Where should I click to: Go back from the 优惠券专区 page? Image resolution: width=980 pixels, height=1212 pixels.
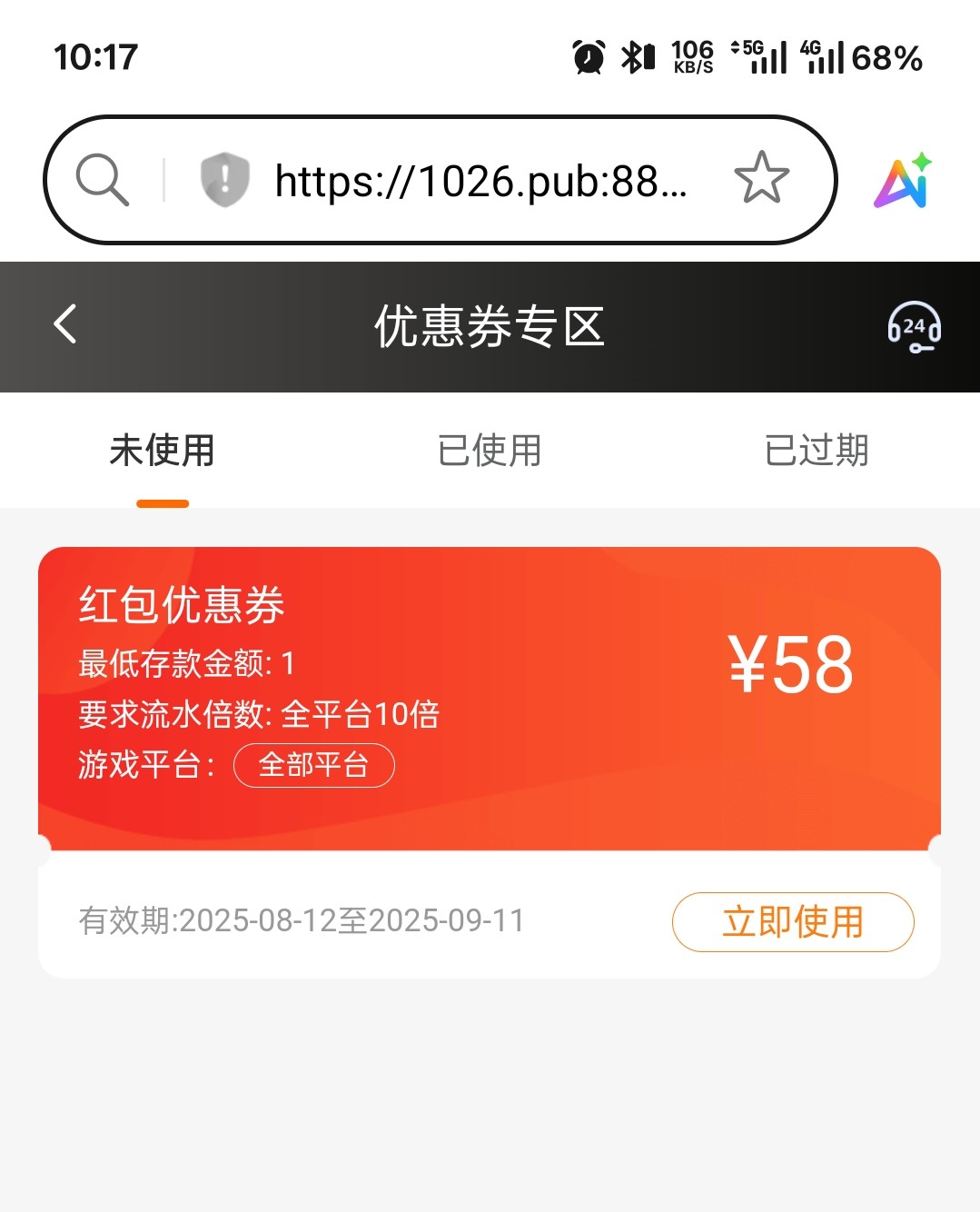[65, 324]
